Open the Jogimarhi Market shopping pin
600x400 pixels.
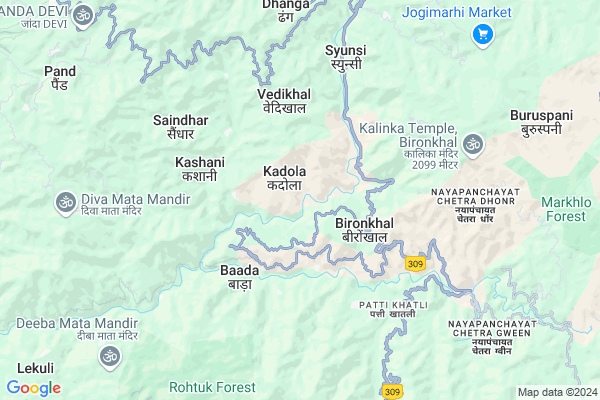coord(482,35)
